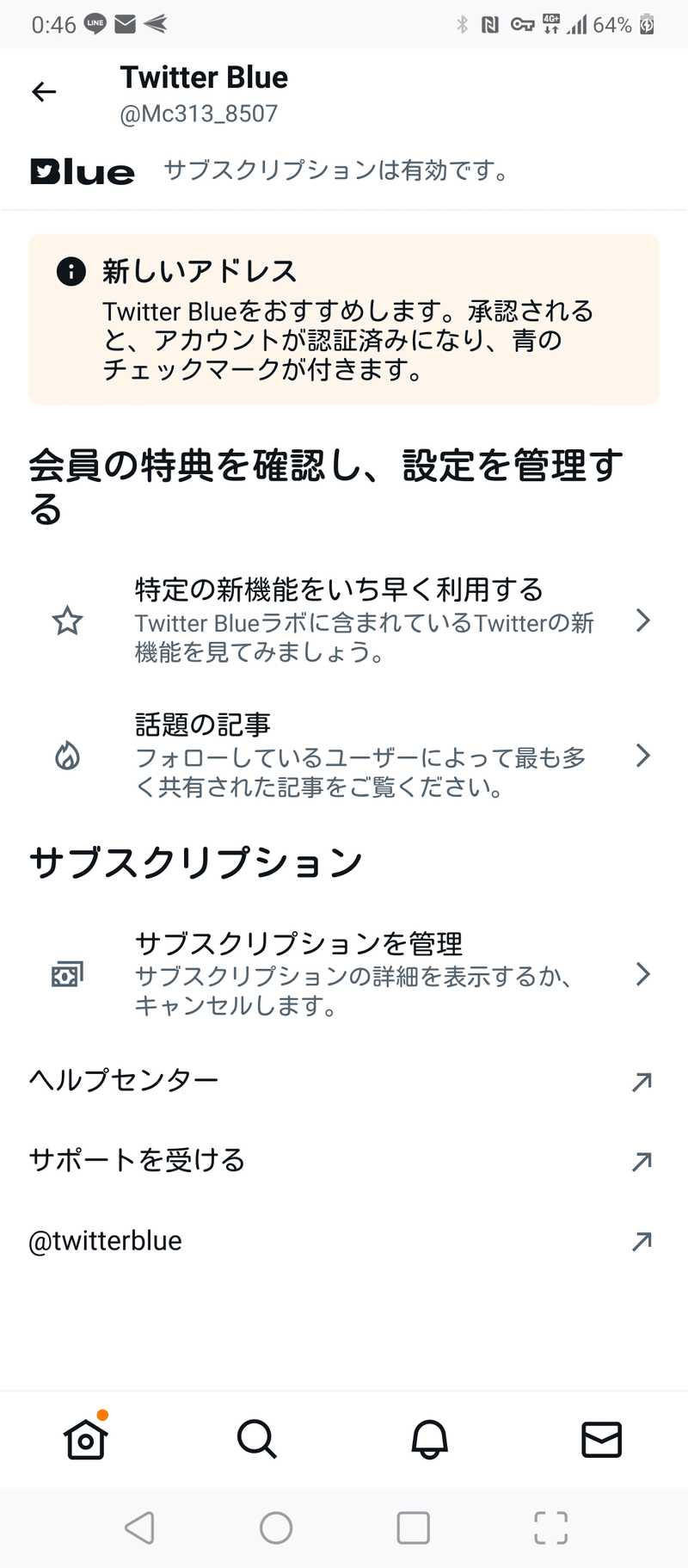Viewport: 688px width, 1568px height.
Task: Tap the system home button
Action: click(x=275, y=1528)
